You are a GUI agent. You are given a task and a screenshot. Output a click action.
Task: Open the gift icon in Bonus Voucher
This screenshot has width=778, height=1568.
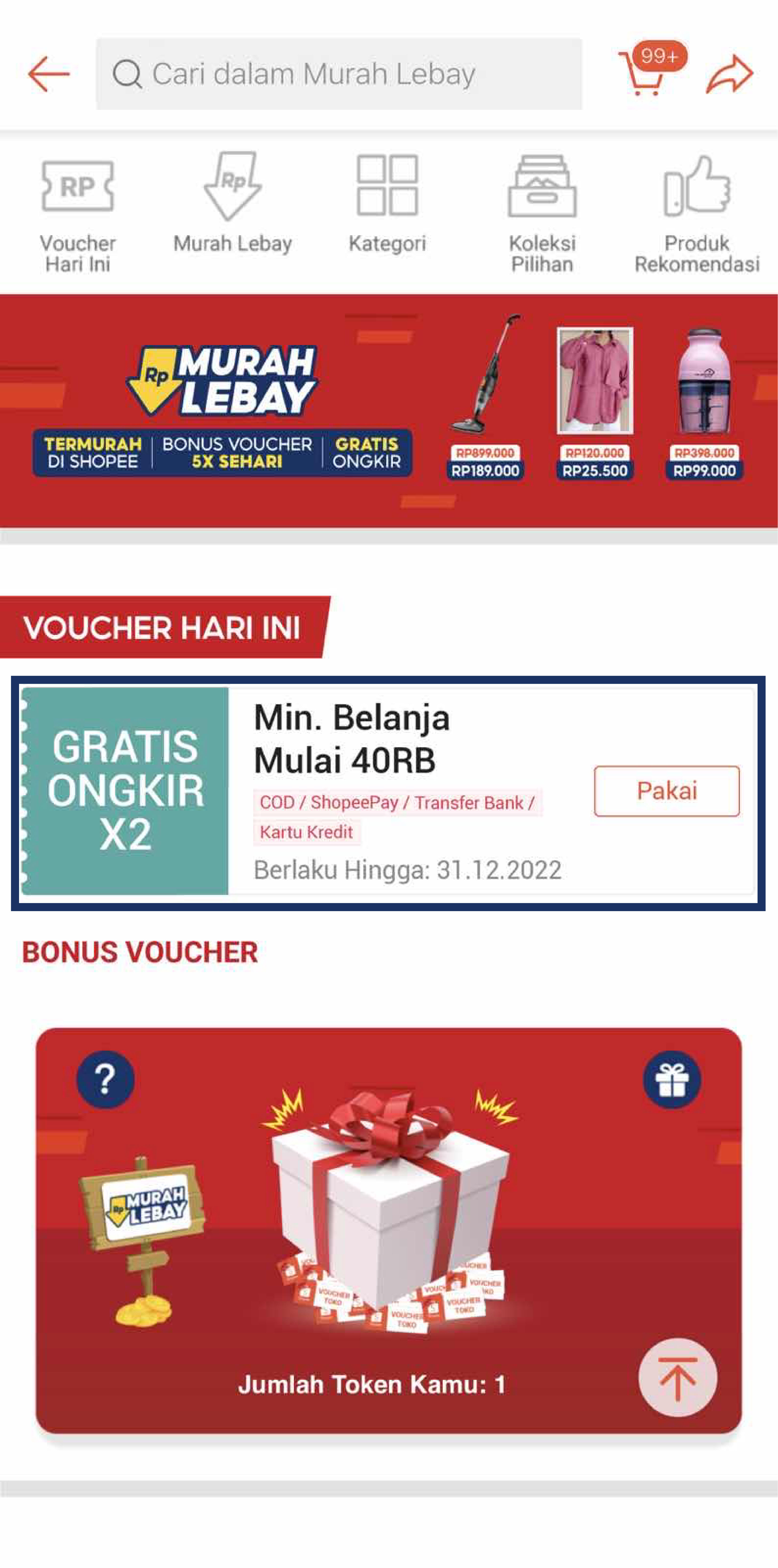(x=671, y=1079)
